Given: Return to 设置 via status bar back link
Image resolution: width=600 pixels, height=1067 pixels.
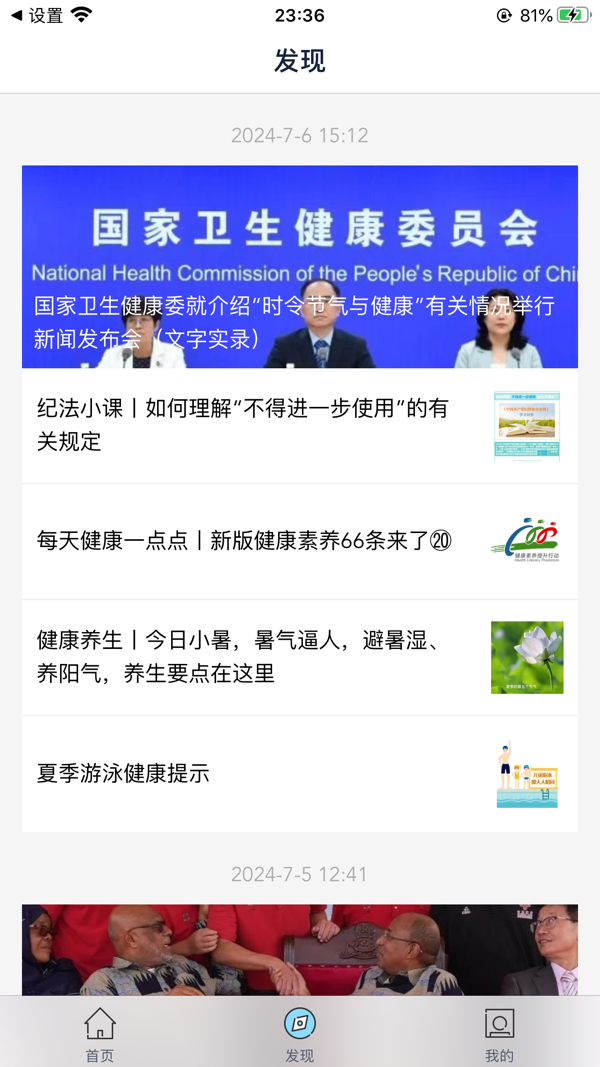Looking at the screenshot, I should [x=38, y=15].
